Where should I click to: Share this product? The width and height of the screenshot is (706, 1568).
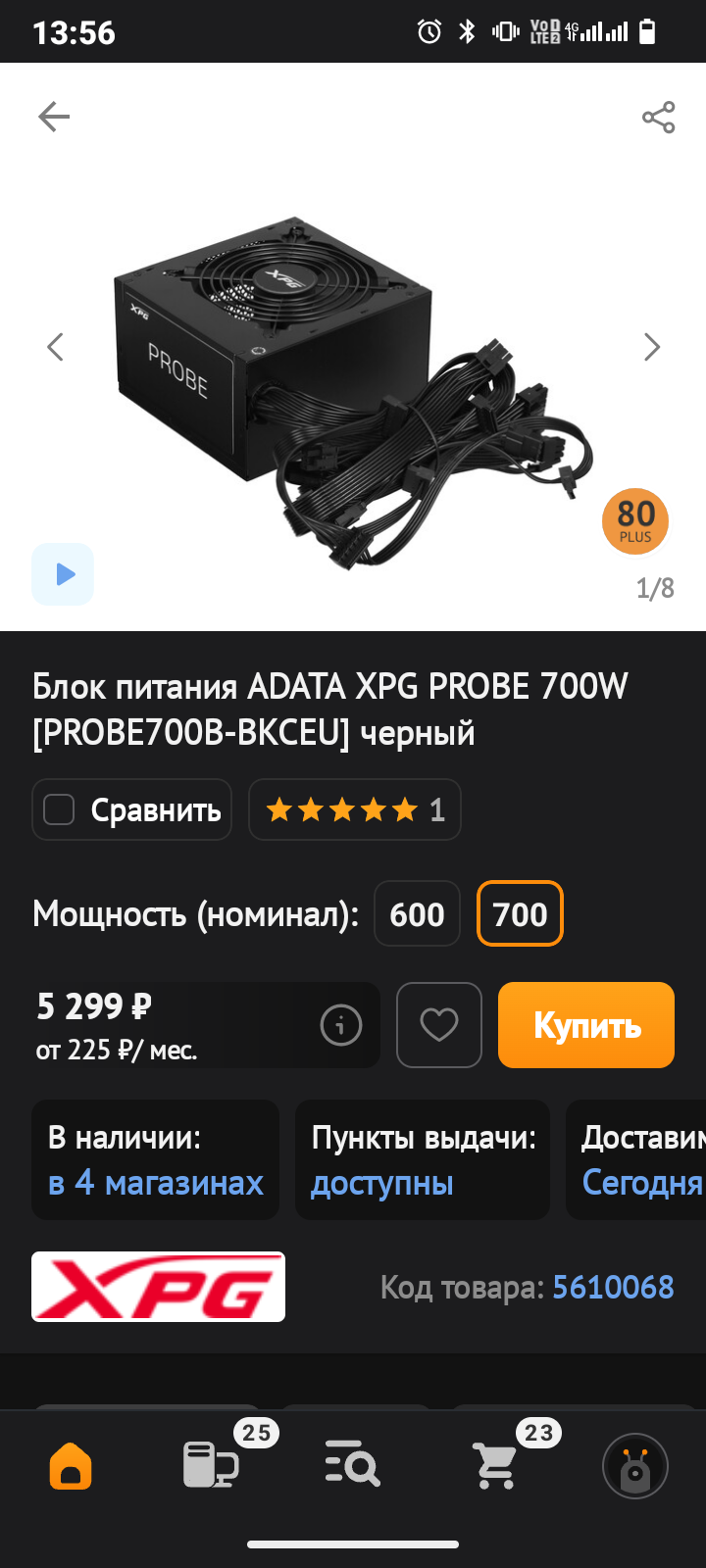[x=658, y=118]
